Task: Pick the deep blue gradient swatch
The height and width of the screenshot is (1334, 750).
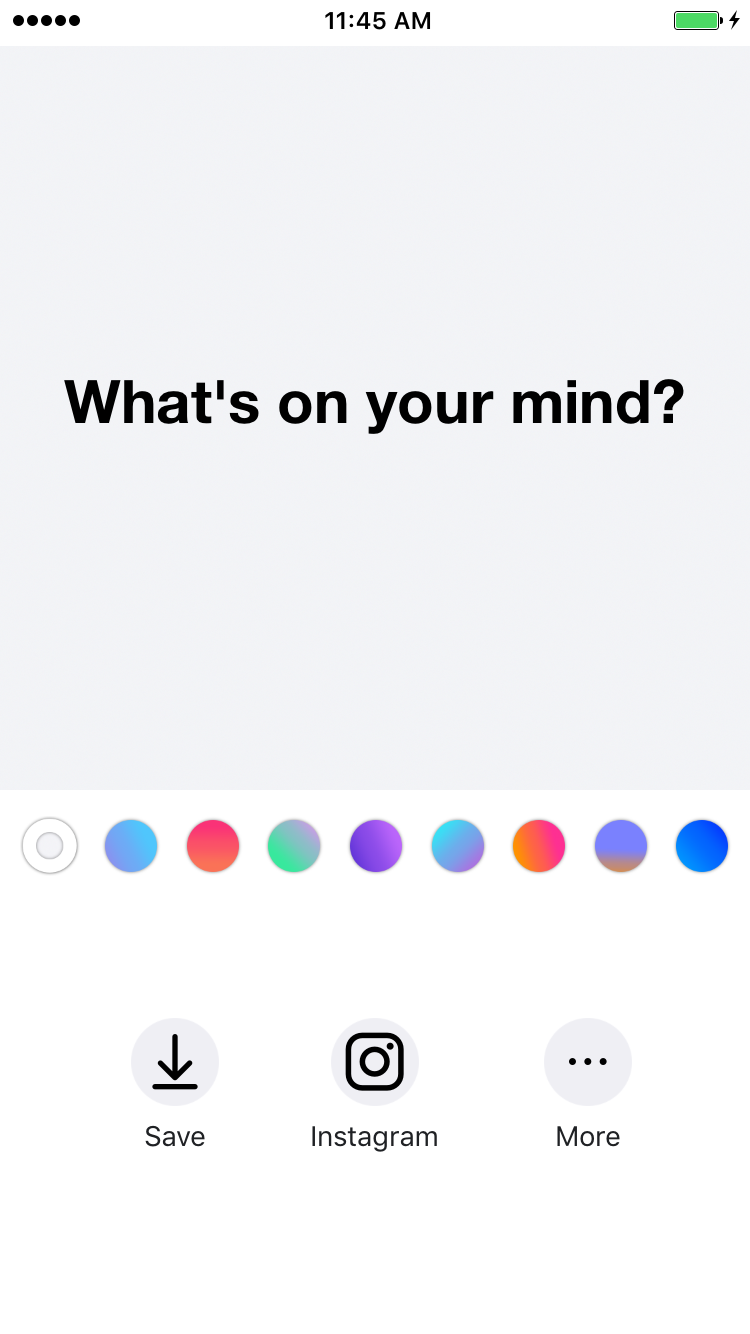Action: [x=702, y=846]
